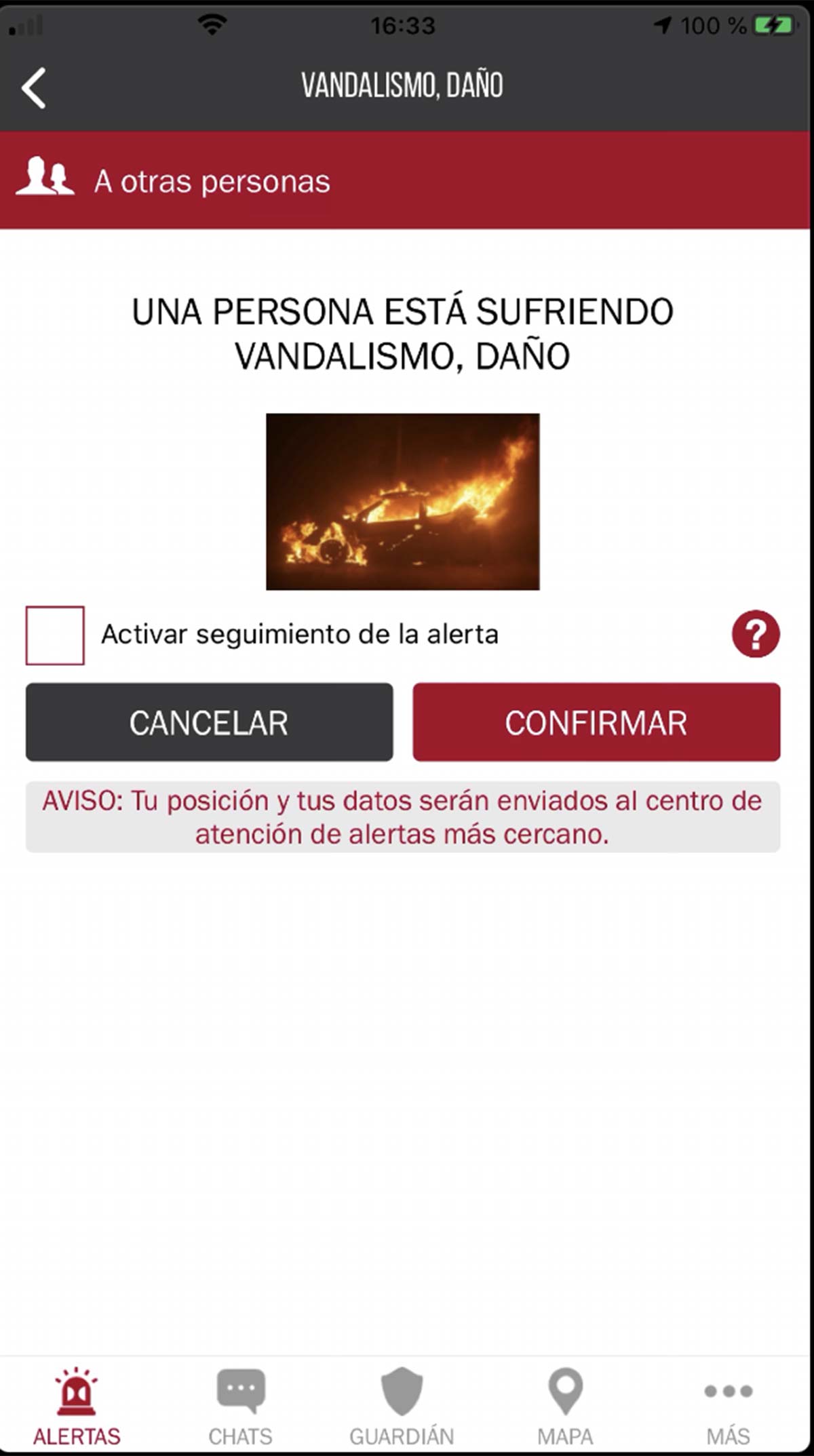
Task: Open the Mapa tab
Action: 565,1406
